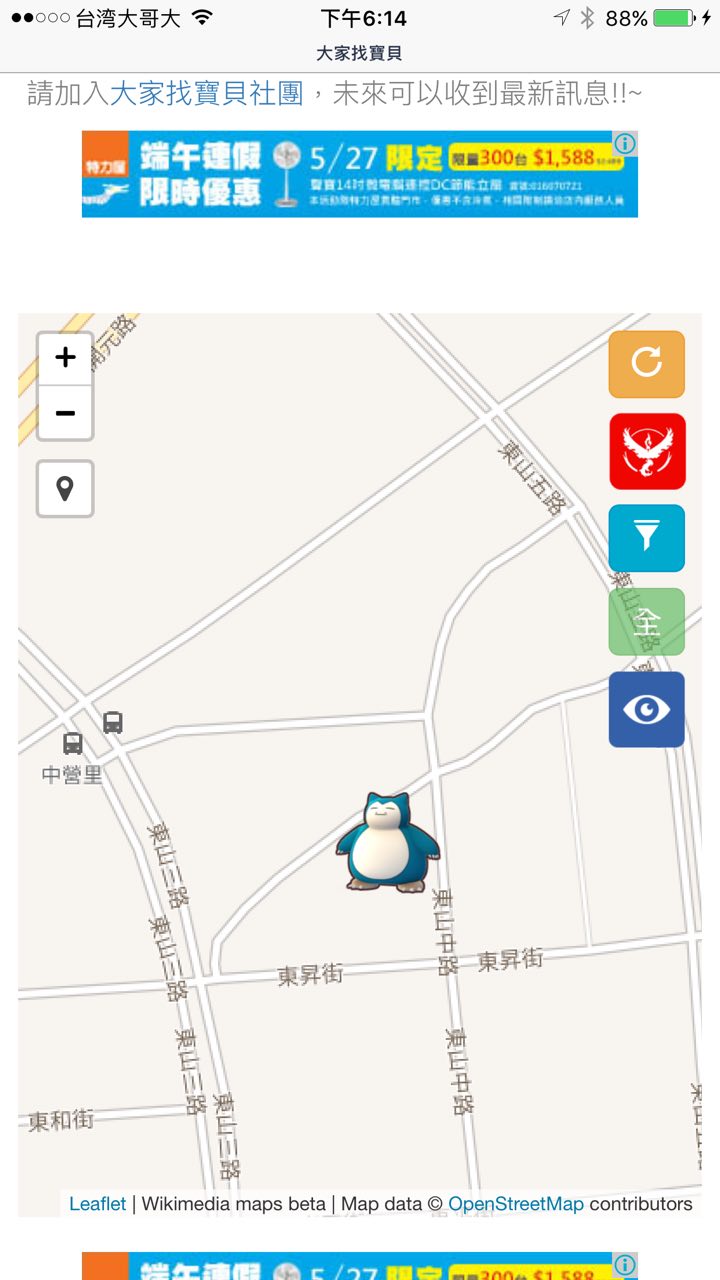The width and height of the screenshot is (720, 1280).
Task: Open the Leaflet attribution link
Action: (x=97, y=1204)
